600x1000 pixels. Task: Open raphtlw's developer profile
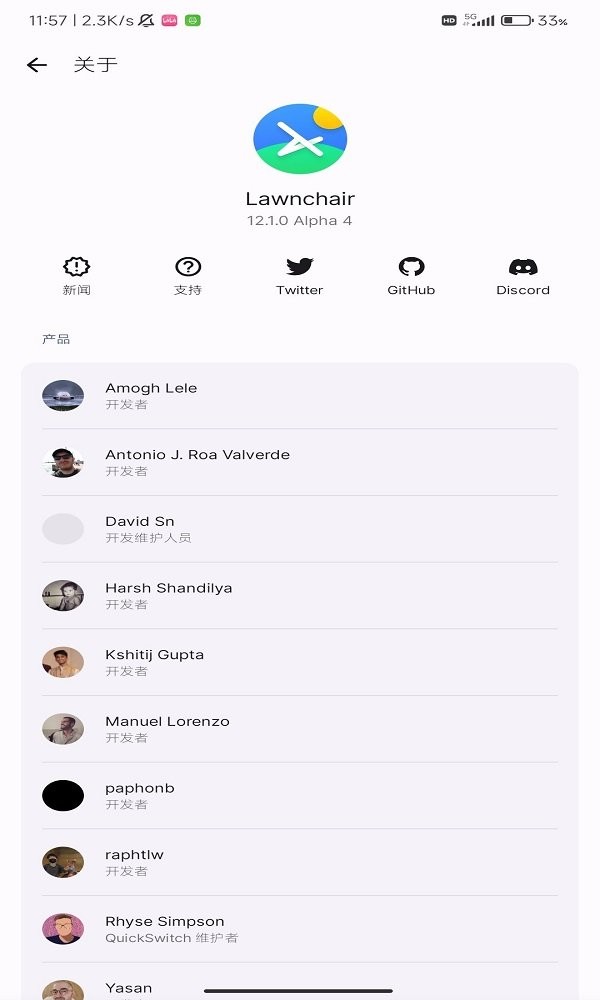[x=300, y=862]
